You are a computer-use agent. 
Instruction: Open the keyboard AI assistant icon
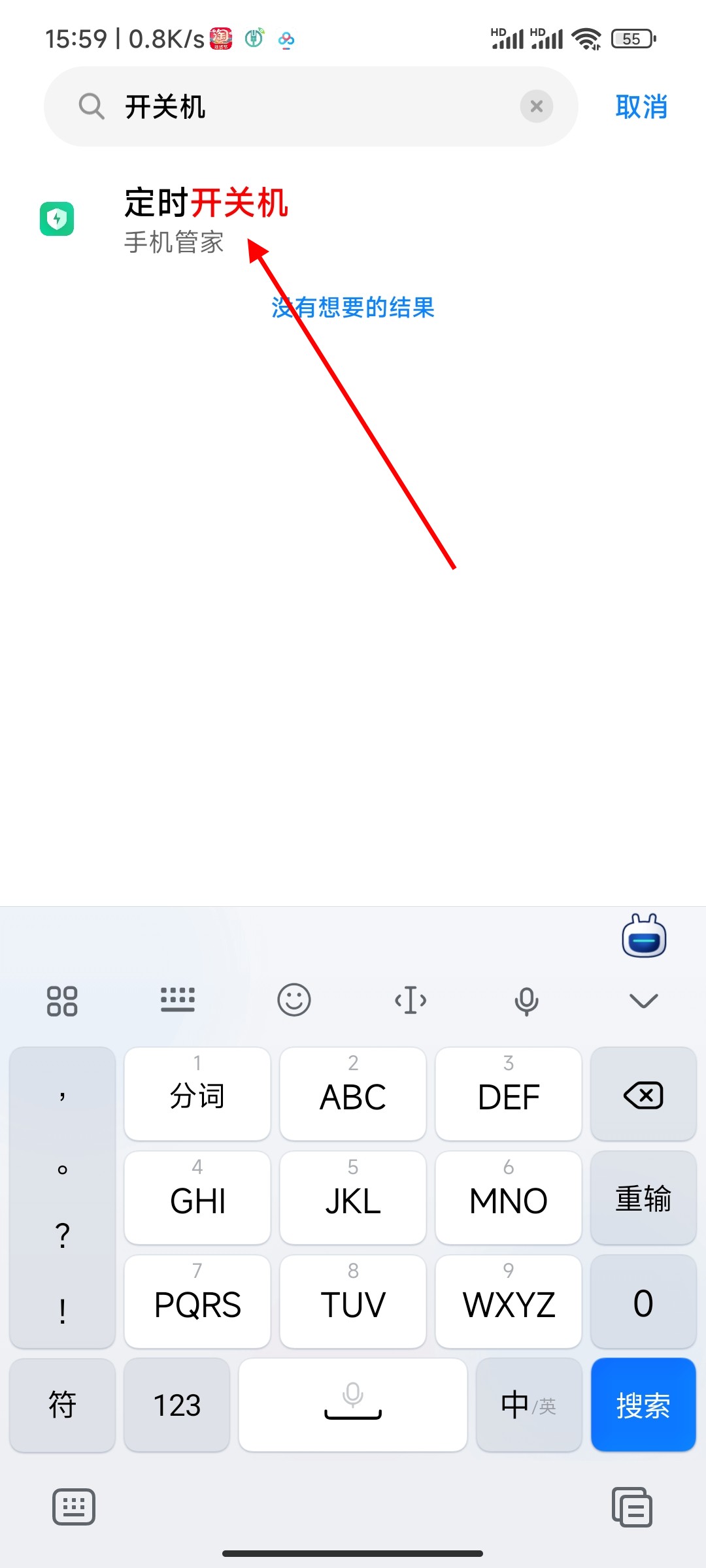coord(644,936)
